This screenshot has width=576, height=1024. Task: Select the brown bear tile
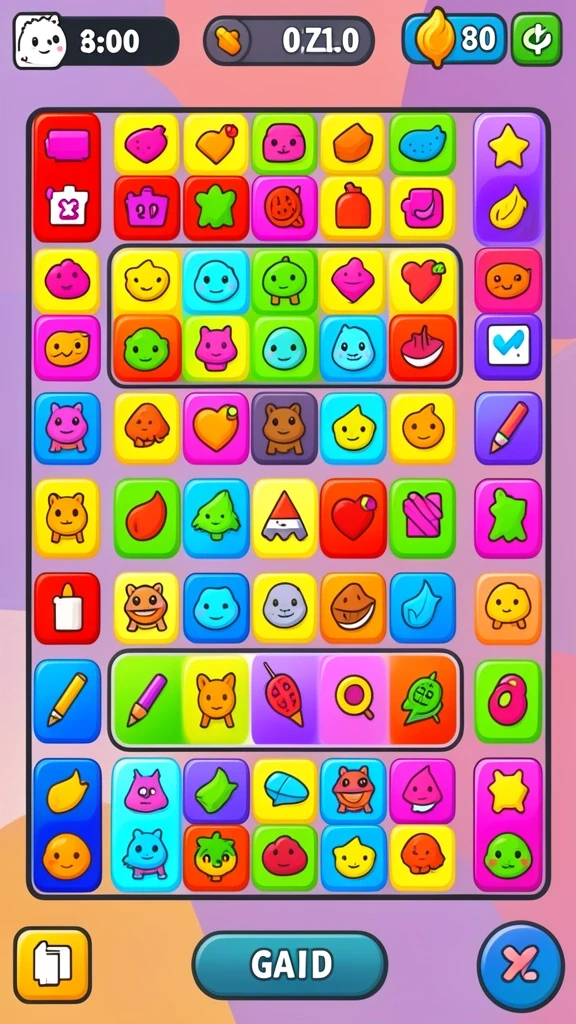284,428
